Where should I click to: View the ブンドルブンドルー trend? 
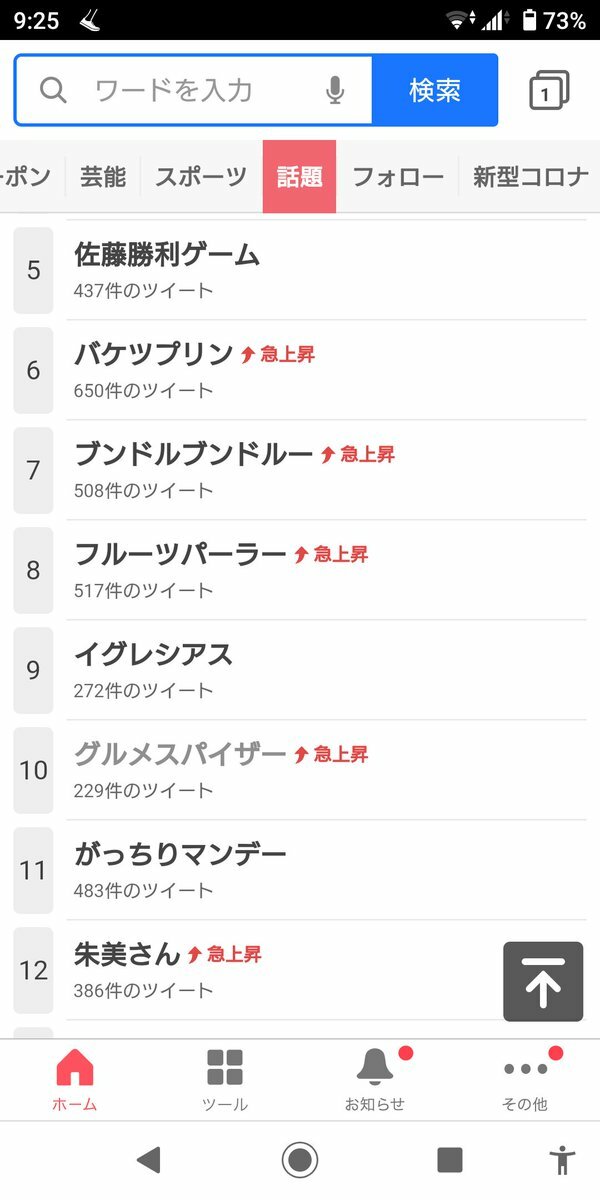[x=300, y=470]
